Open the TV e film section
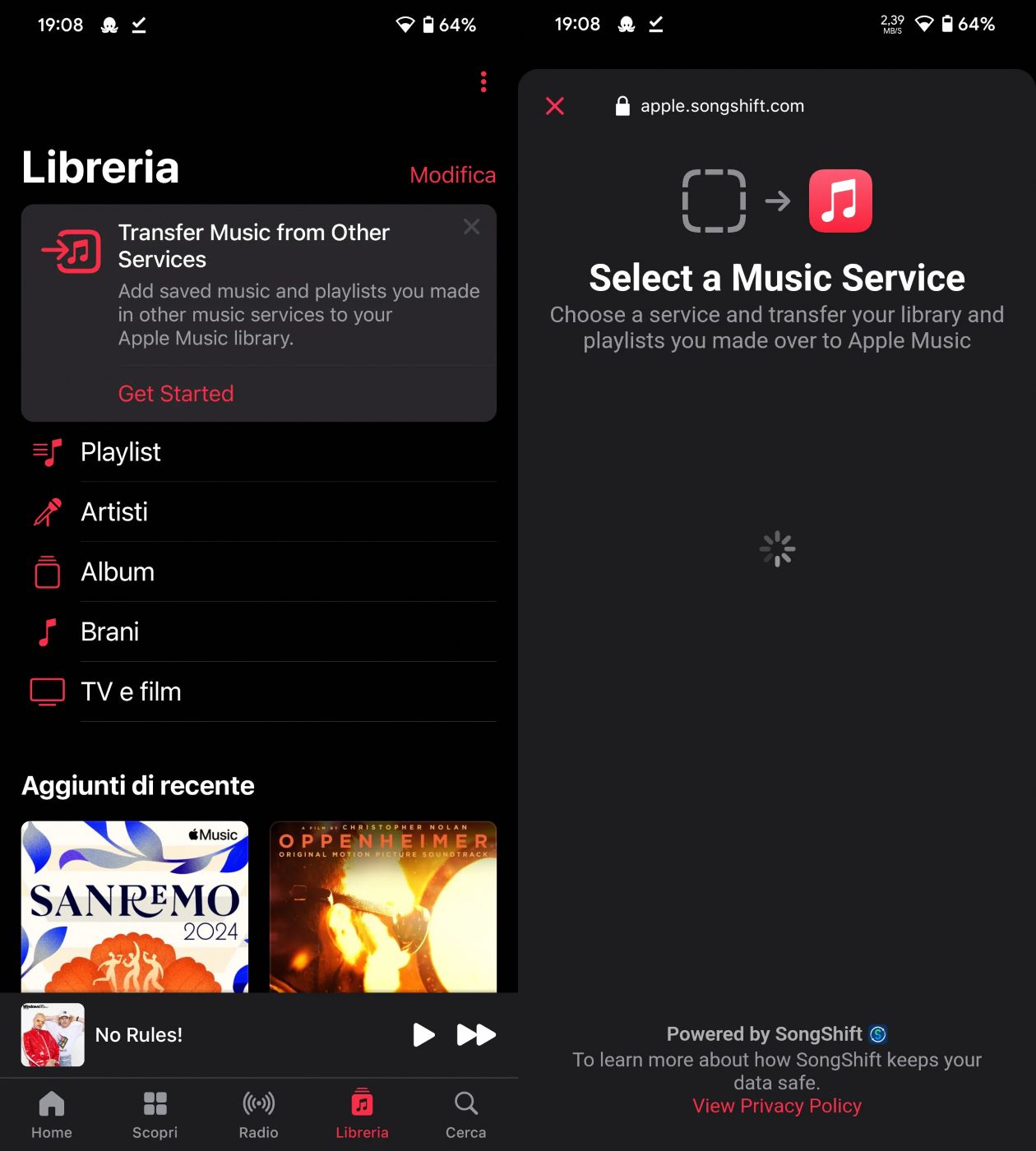Screen dimensions: 1036x1151 [131, 692]
